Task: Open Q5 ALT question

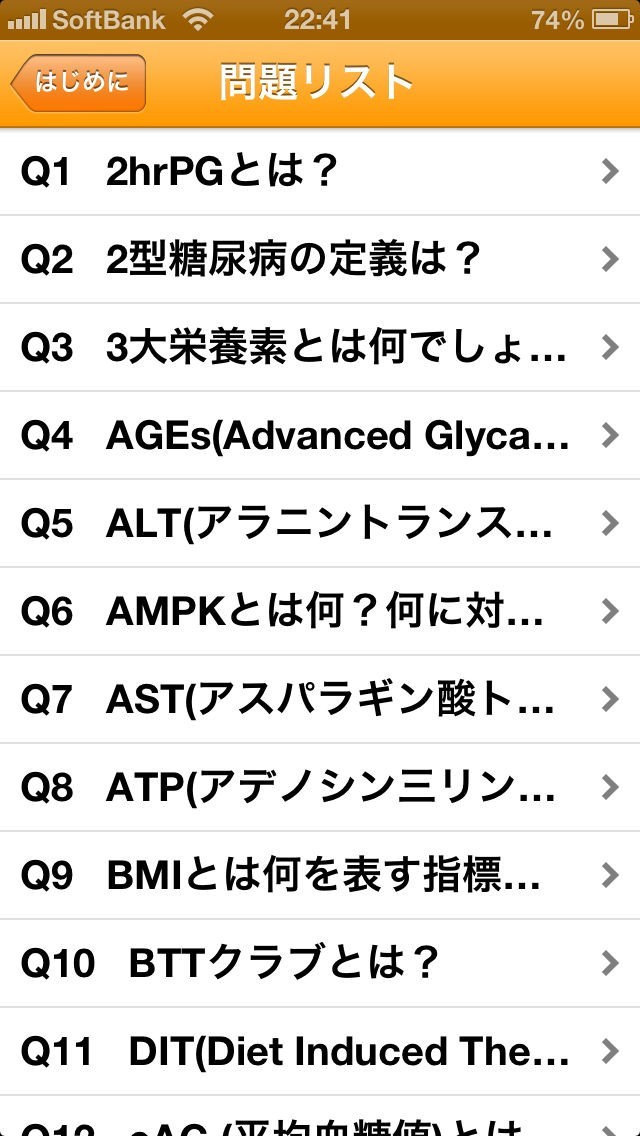Action: point(320,524)
